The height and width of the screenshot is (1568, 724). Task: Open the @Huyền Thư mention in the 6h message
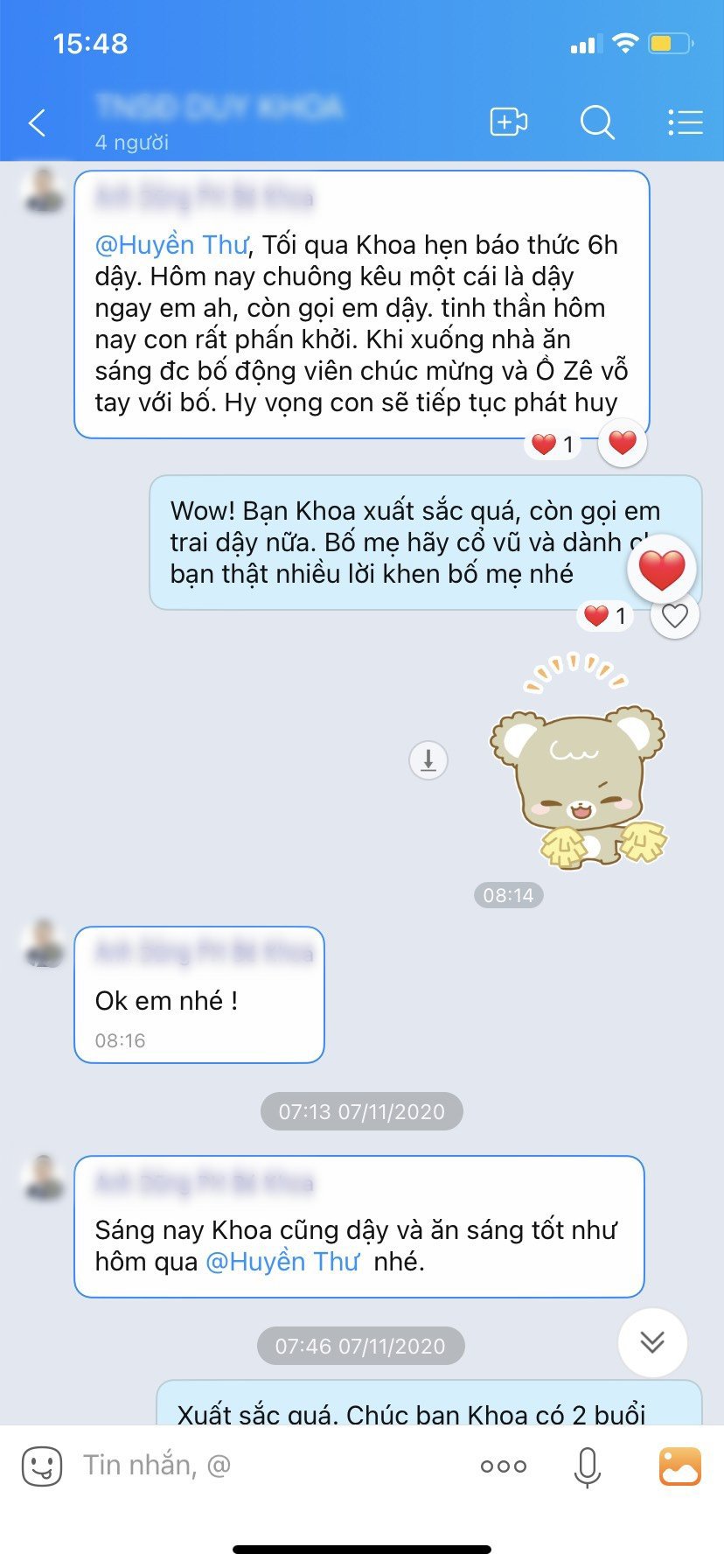(171, 245)
